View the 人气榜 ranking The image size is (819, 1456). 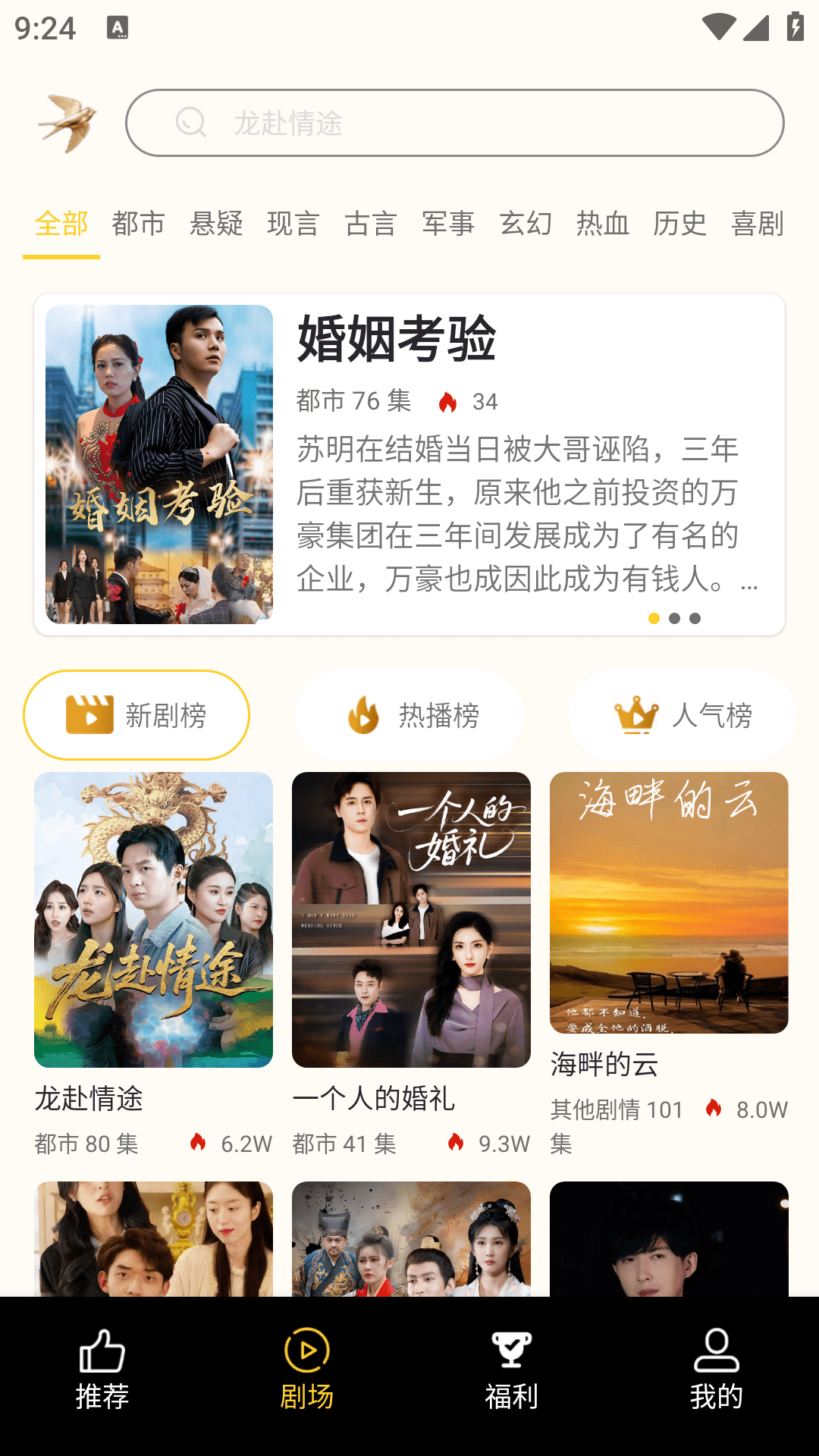pos(682,715)
